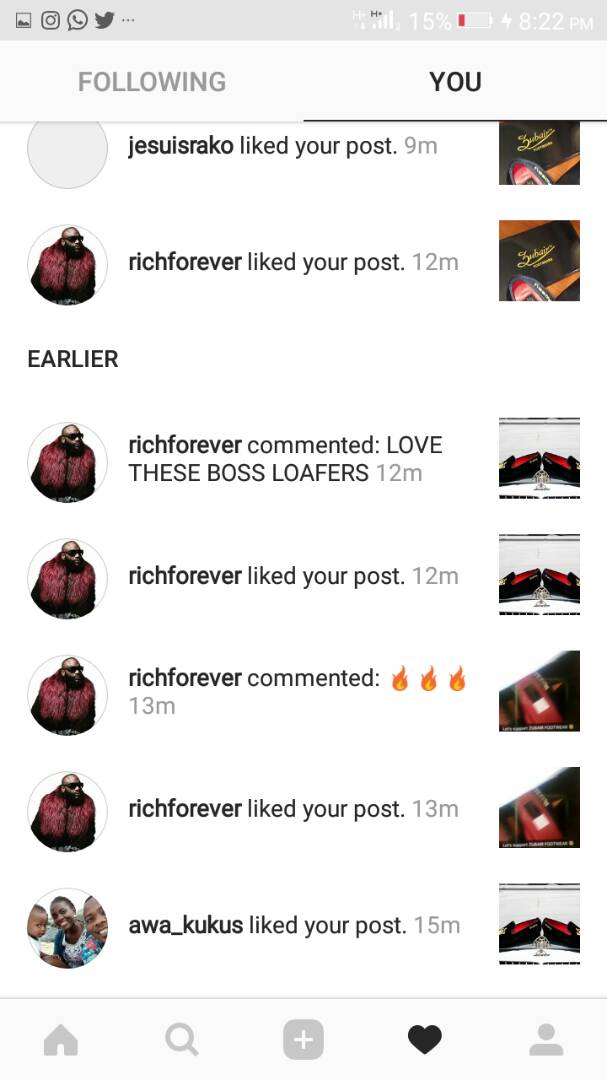607x1080 pixels.
Task: Open awa_kukus username link
Action: [x=185, y=925]
